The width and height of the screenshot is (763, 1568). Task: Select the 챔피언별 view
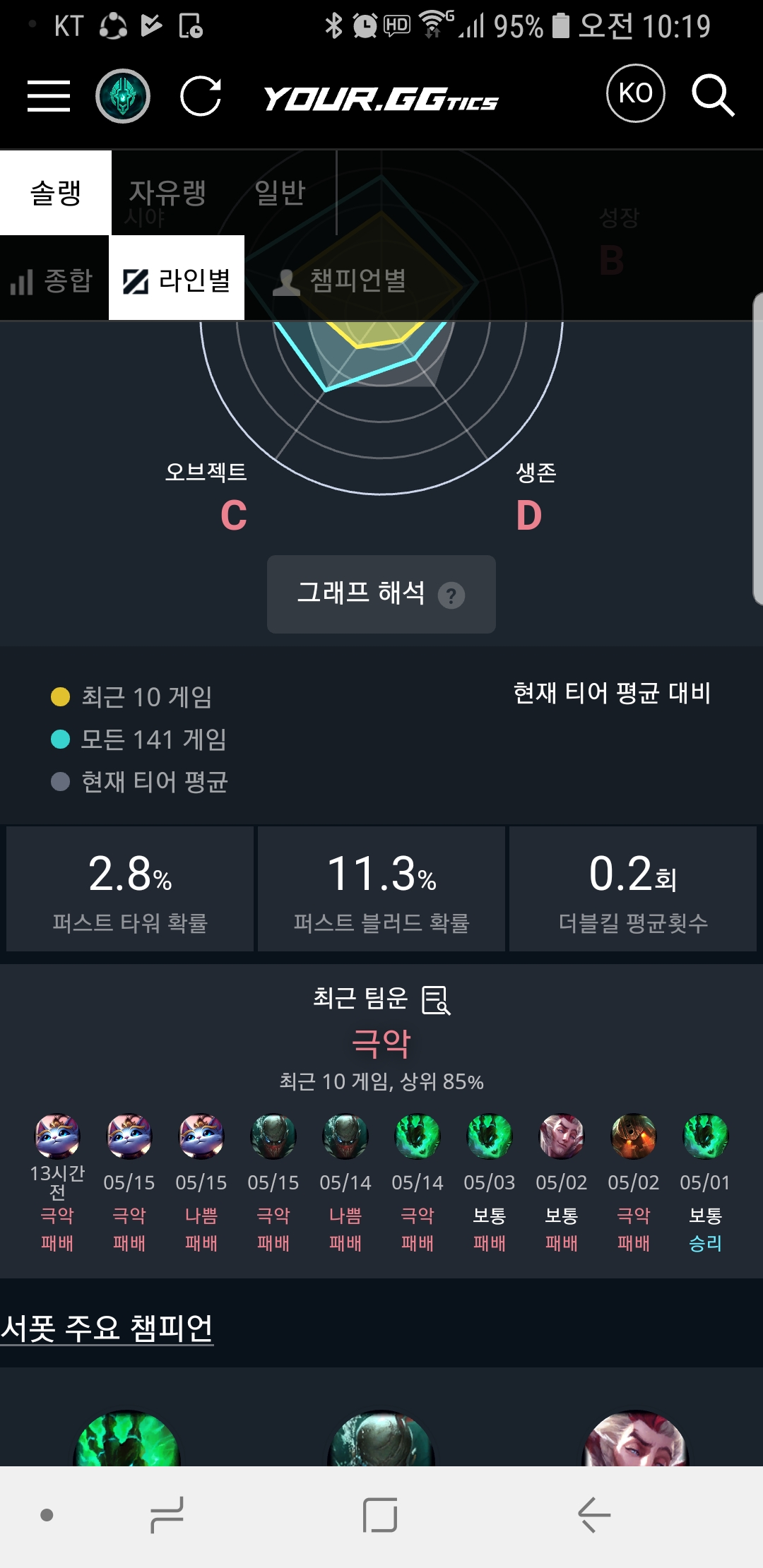[343, 280]
